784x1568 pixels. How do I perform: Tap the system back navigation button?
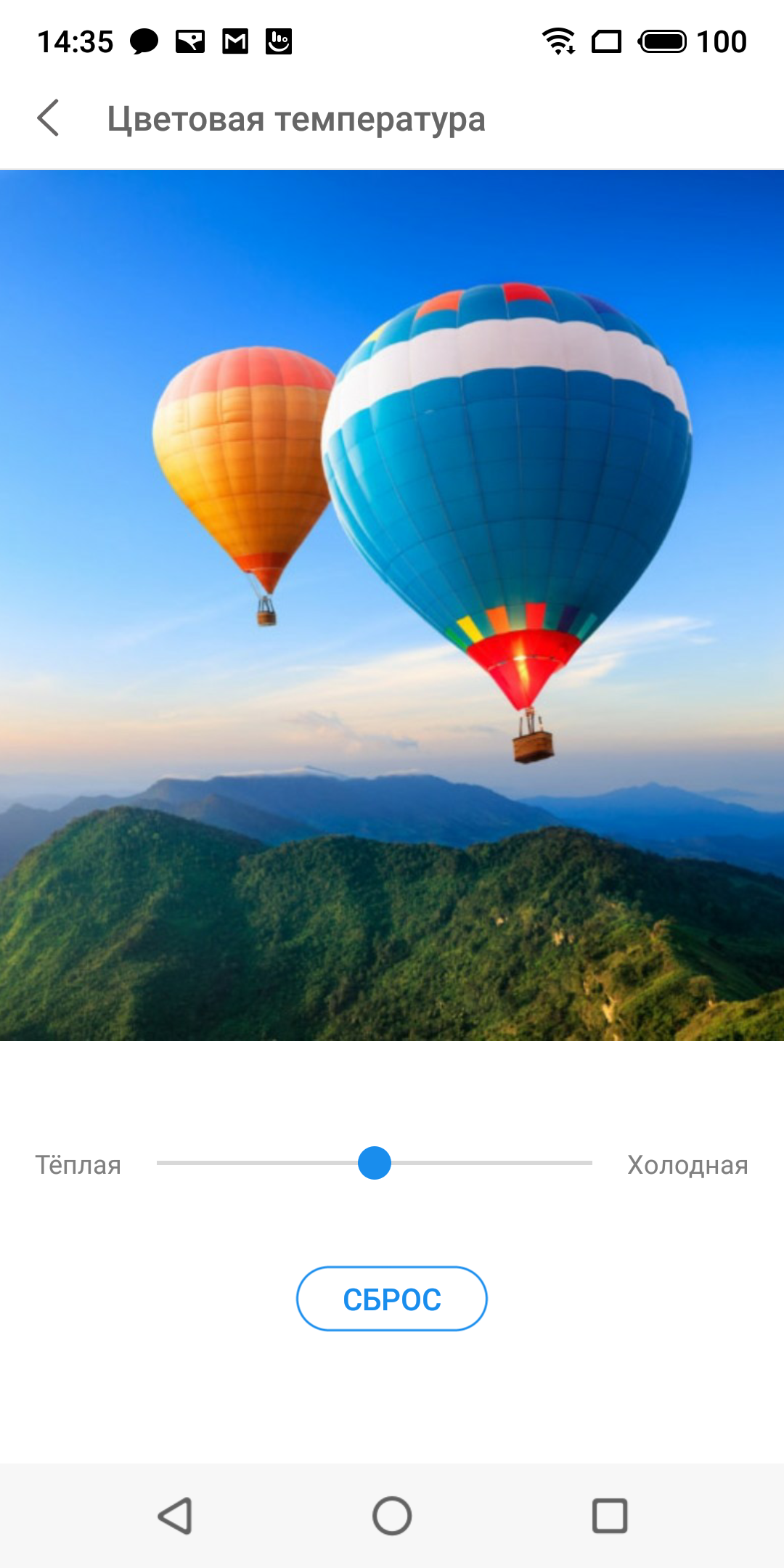[x=175, y=1516]
